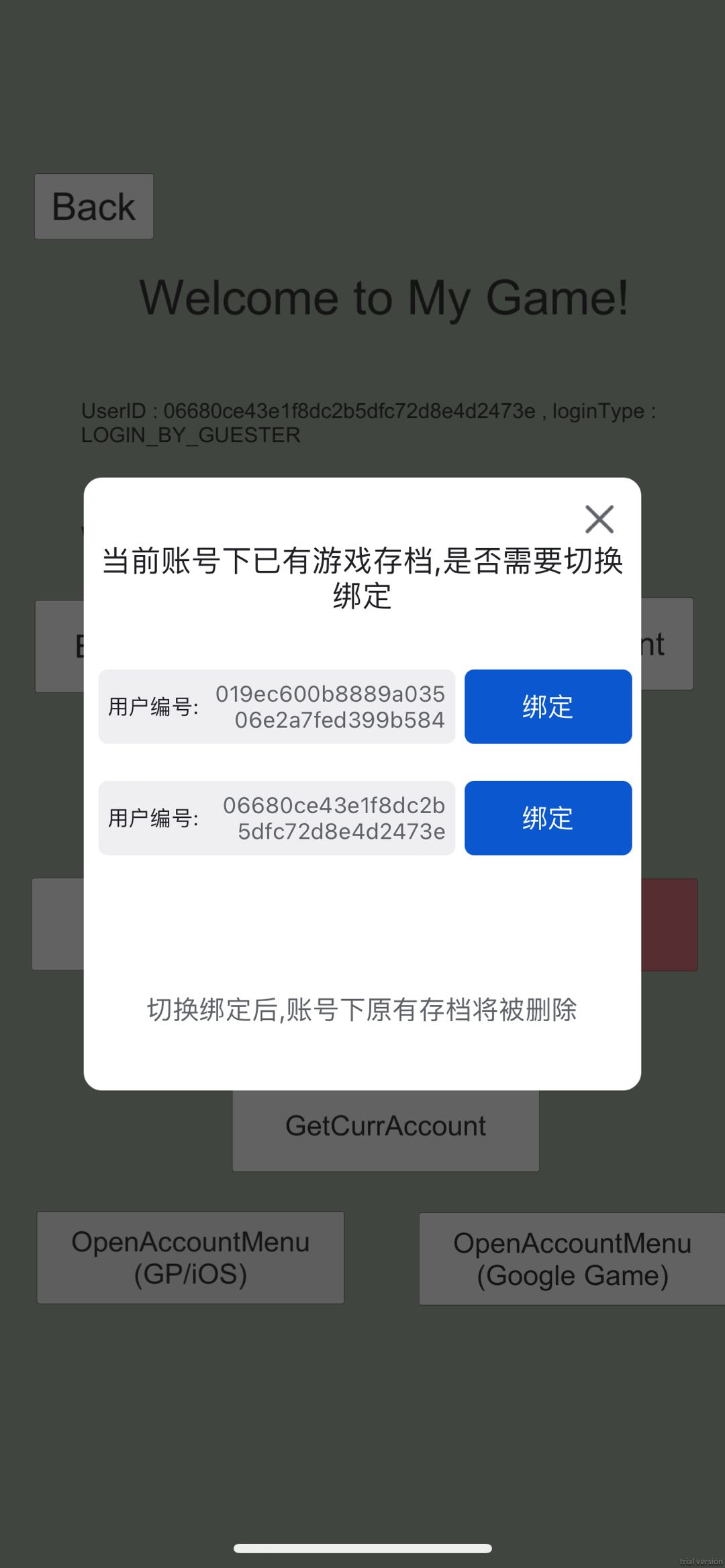Close the switch-binding dialog
This screenshot has width=725, height=1568.
(x=599, y=519)
